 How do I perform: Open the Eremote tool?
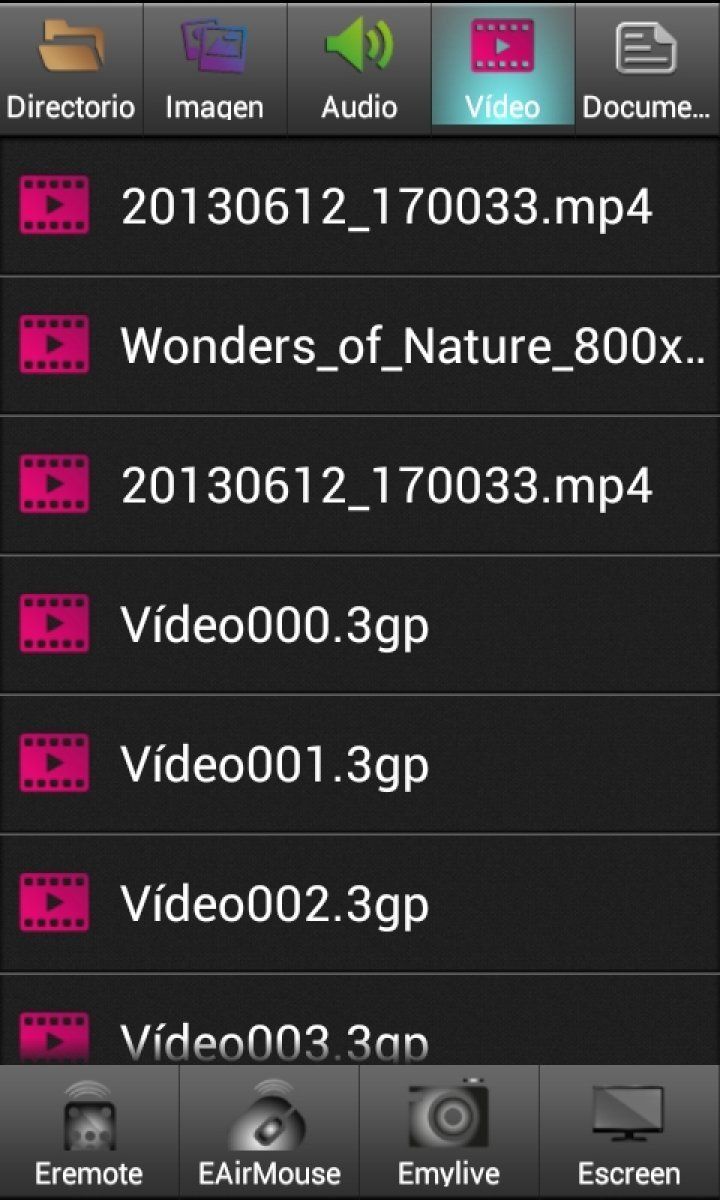point(89,1133)
